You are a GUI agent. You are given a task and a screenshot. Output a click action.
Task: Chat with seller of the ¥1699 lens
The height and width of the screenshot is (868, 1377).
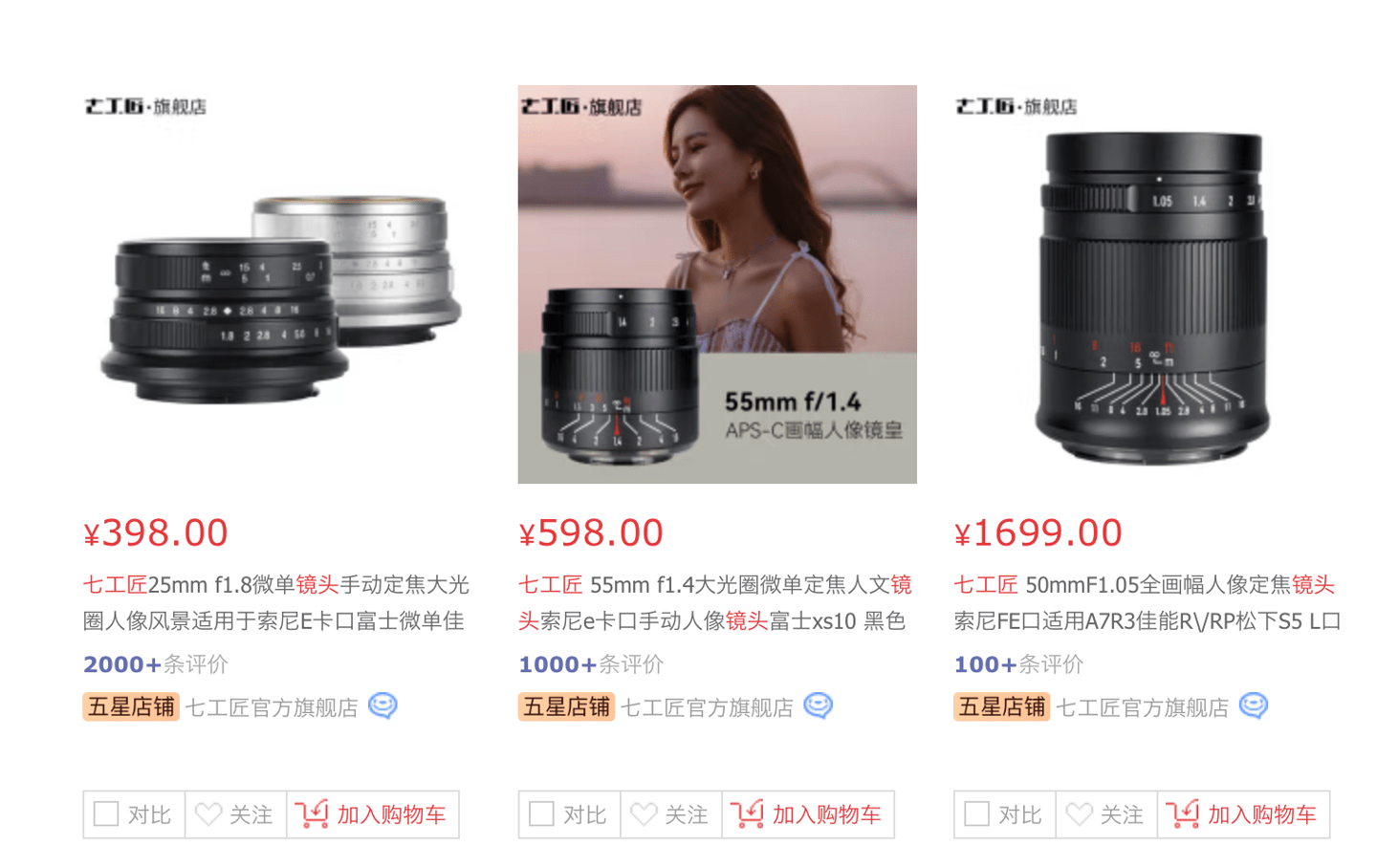[1253, 705]
